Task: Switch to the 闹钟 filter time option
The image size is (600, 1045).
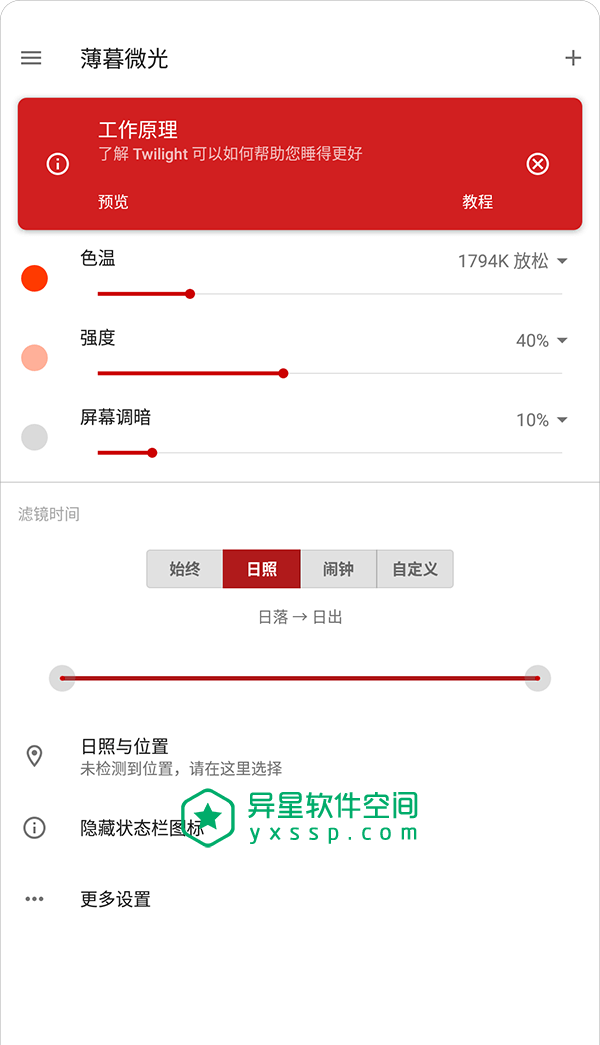Action: [x=338, y=569]
